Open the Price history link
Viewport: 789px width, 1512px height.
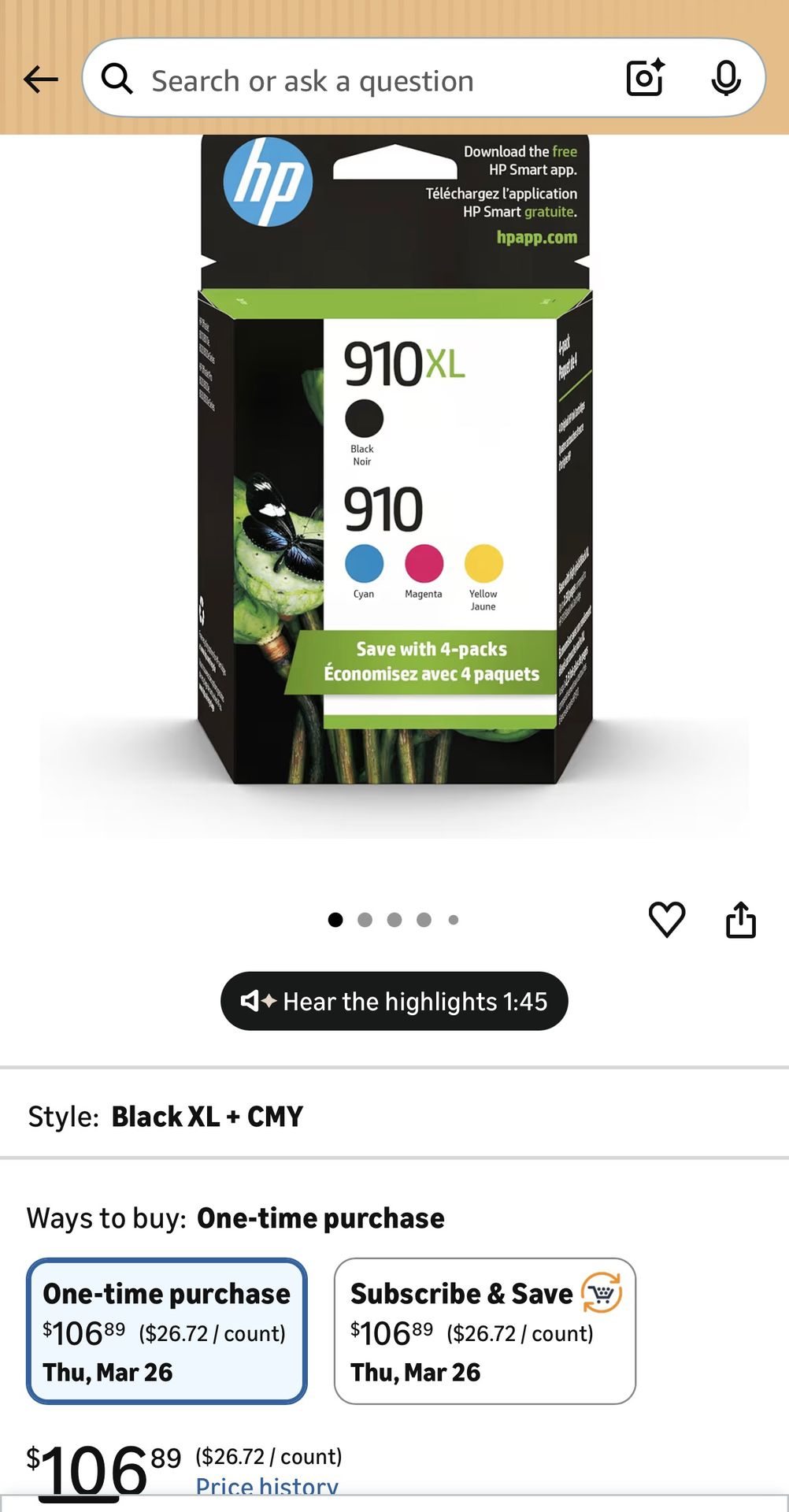[x=267, y=1485]
